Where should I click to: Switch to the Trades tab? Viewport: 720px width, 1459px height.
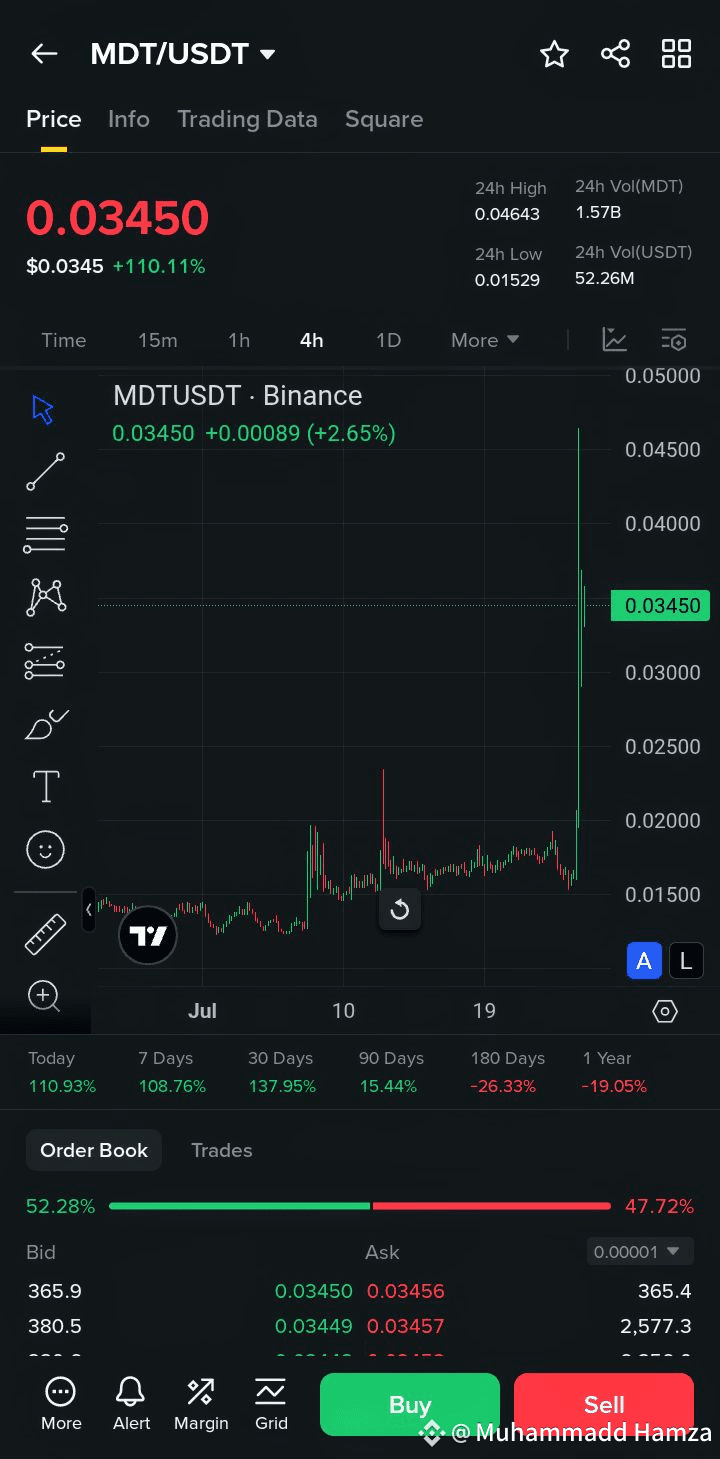coord(222,1150)
